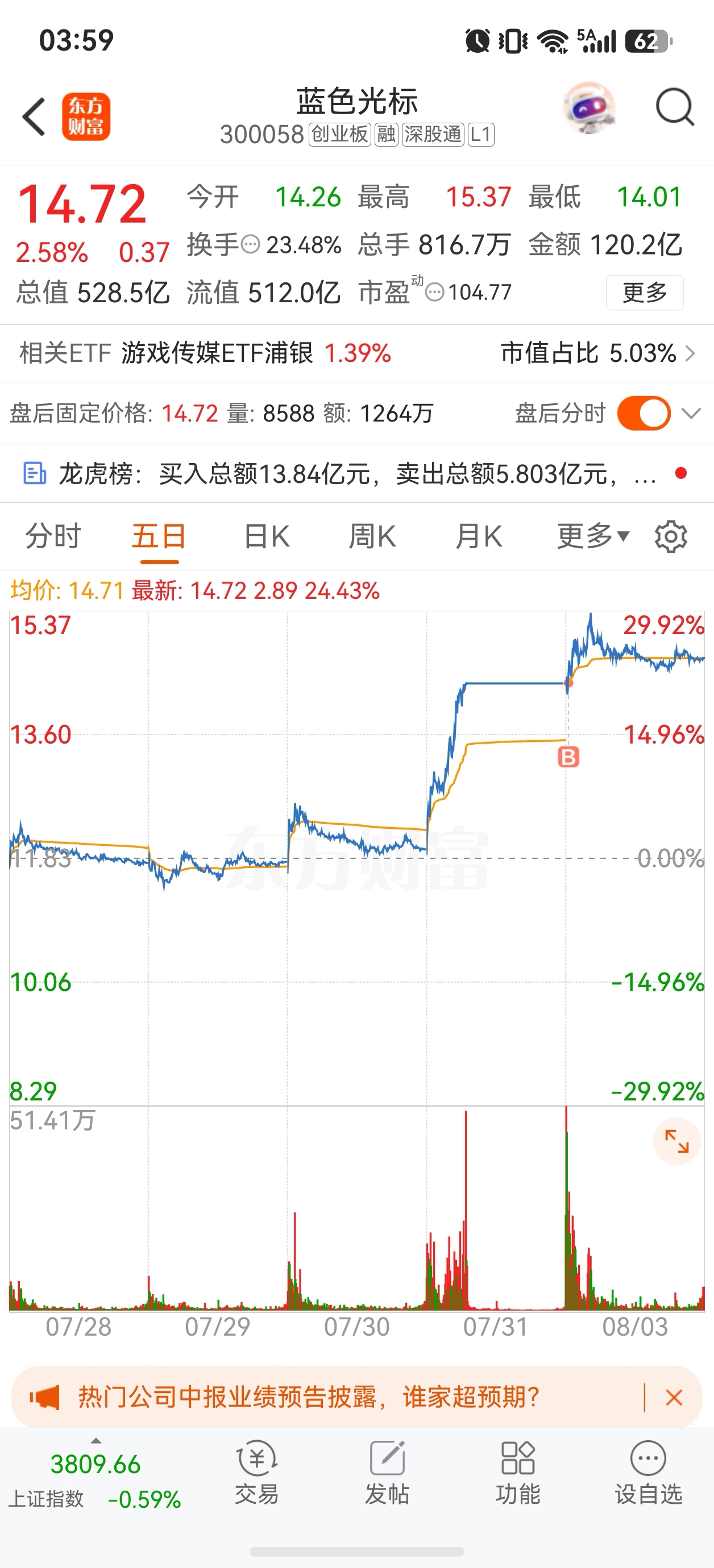Screen dimensions: 714x1568
Task: Switch to the 月K tab
Action: click(479, 536)
